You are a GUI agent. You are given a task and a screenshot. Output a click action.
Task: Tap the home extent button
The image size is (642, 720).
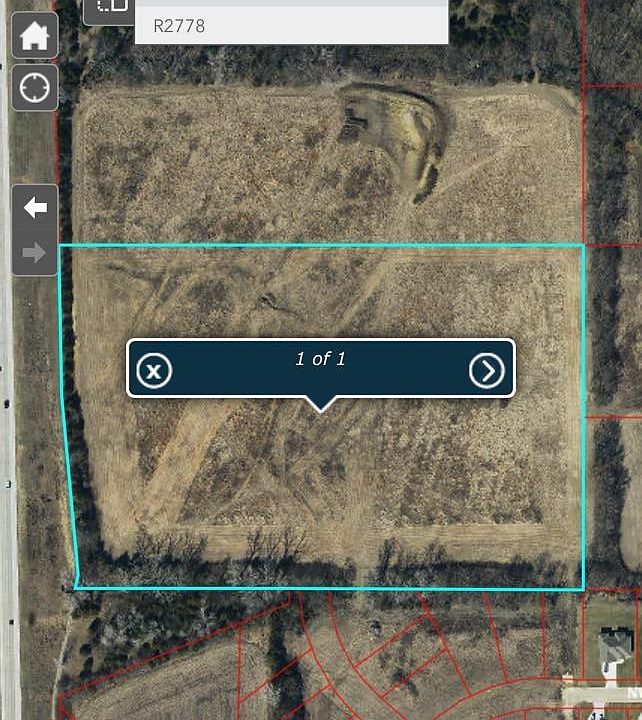34,37
